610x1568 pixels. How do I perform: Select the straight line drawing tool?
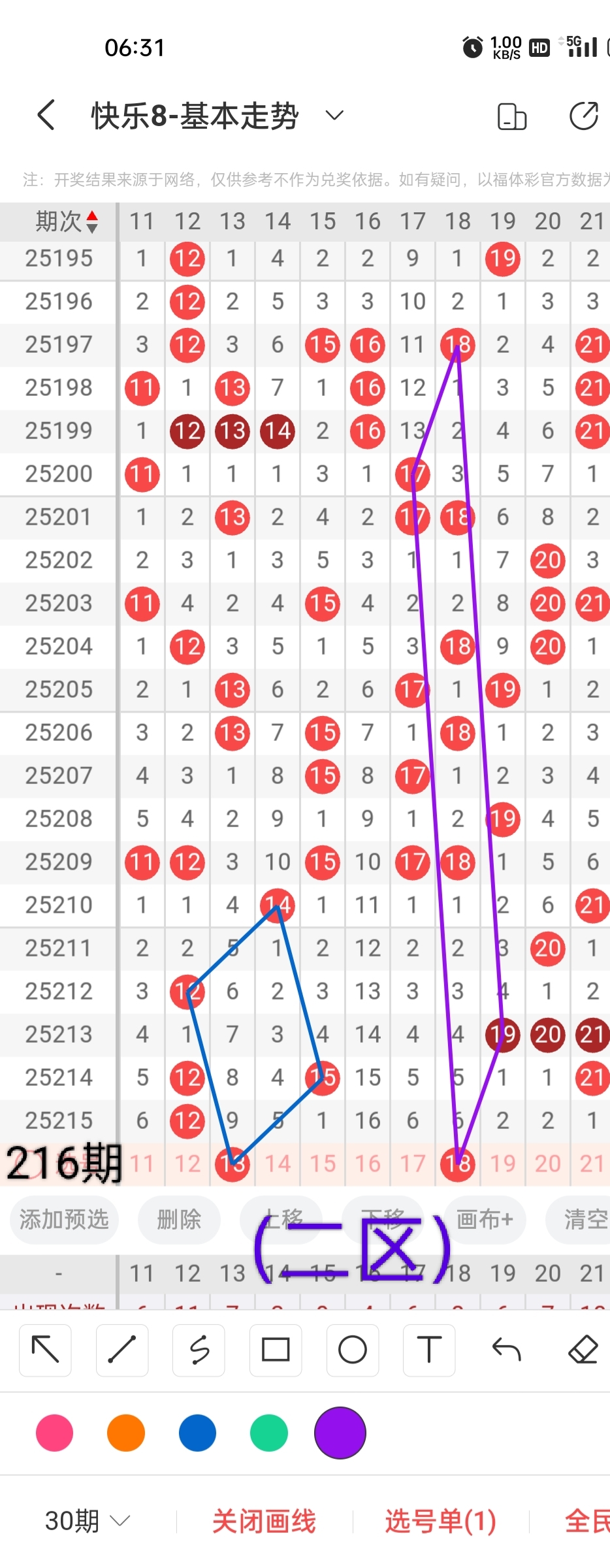(x=122, y=1350)
